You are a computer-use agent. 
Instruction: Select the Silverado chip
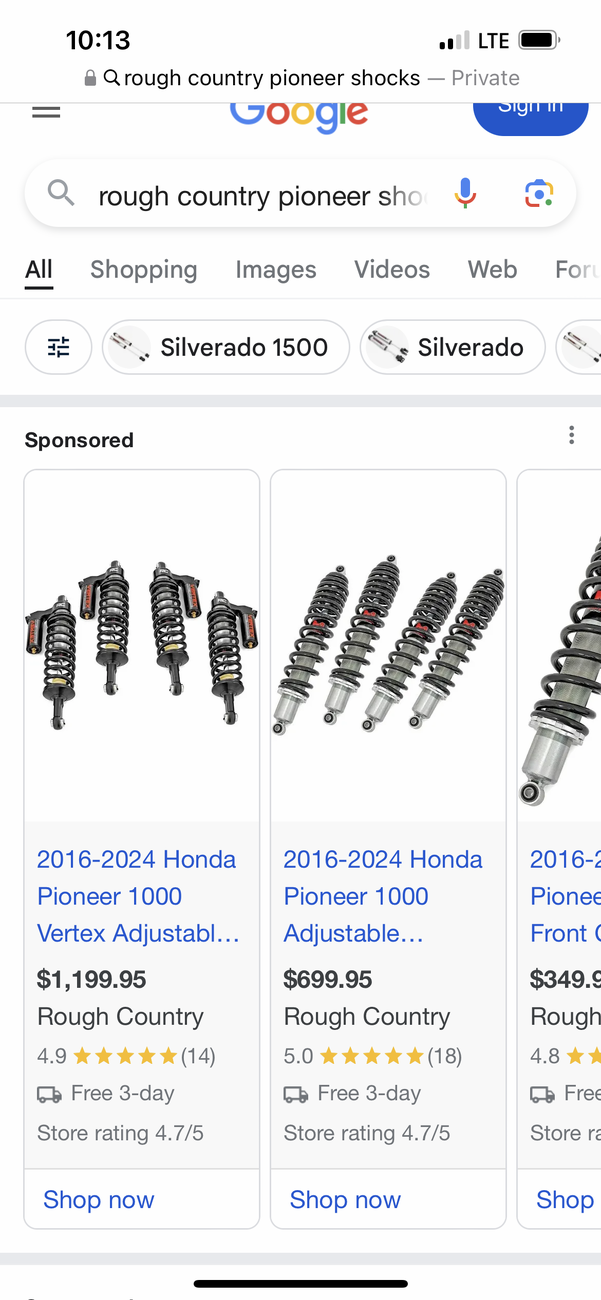[x=453, y=347]
